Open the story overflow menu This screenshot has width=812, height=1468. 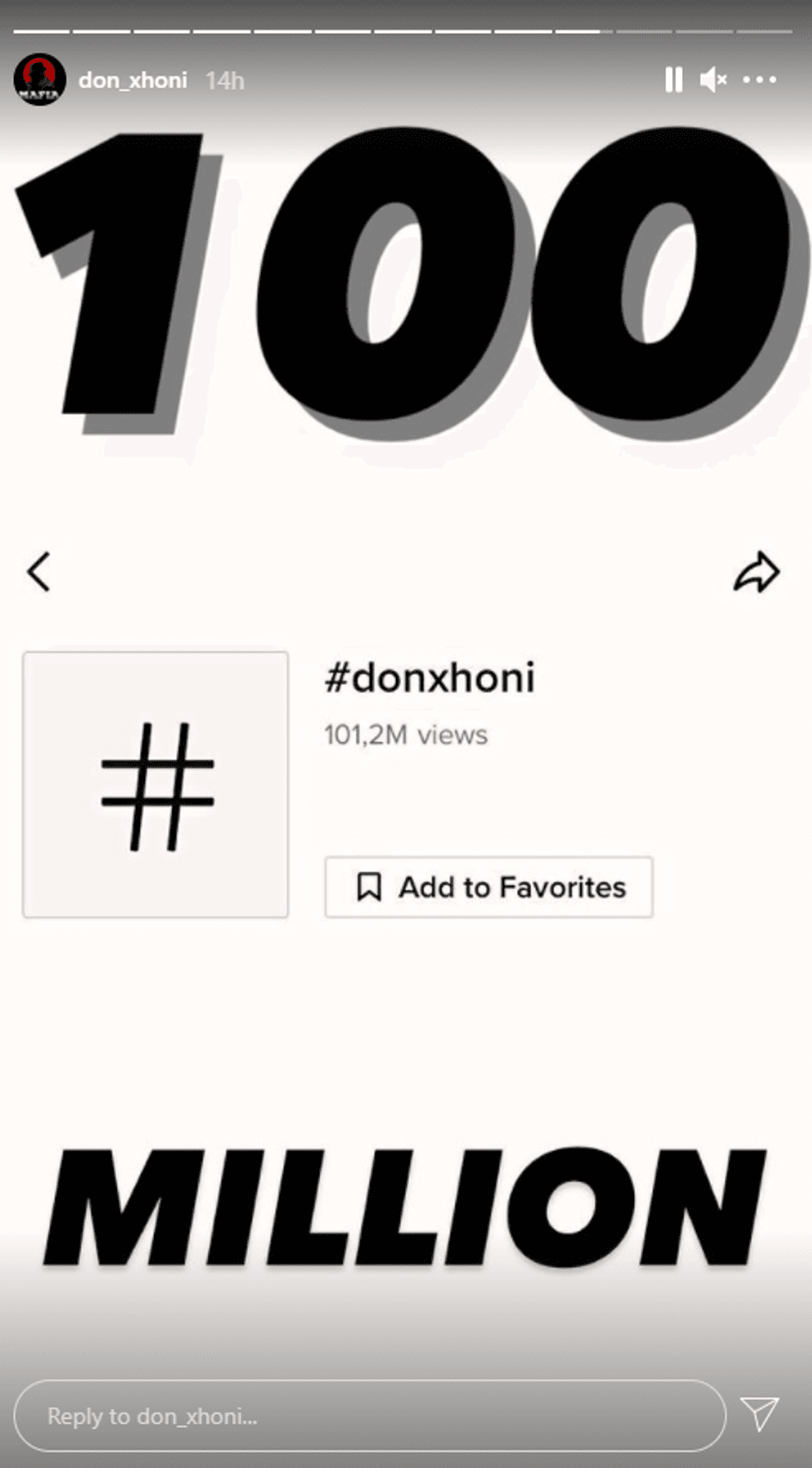[759, 80]
